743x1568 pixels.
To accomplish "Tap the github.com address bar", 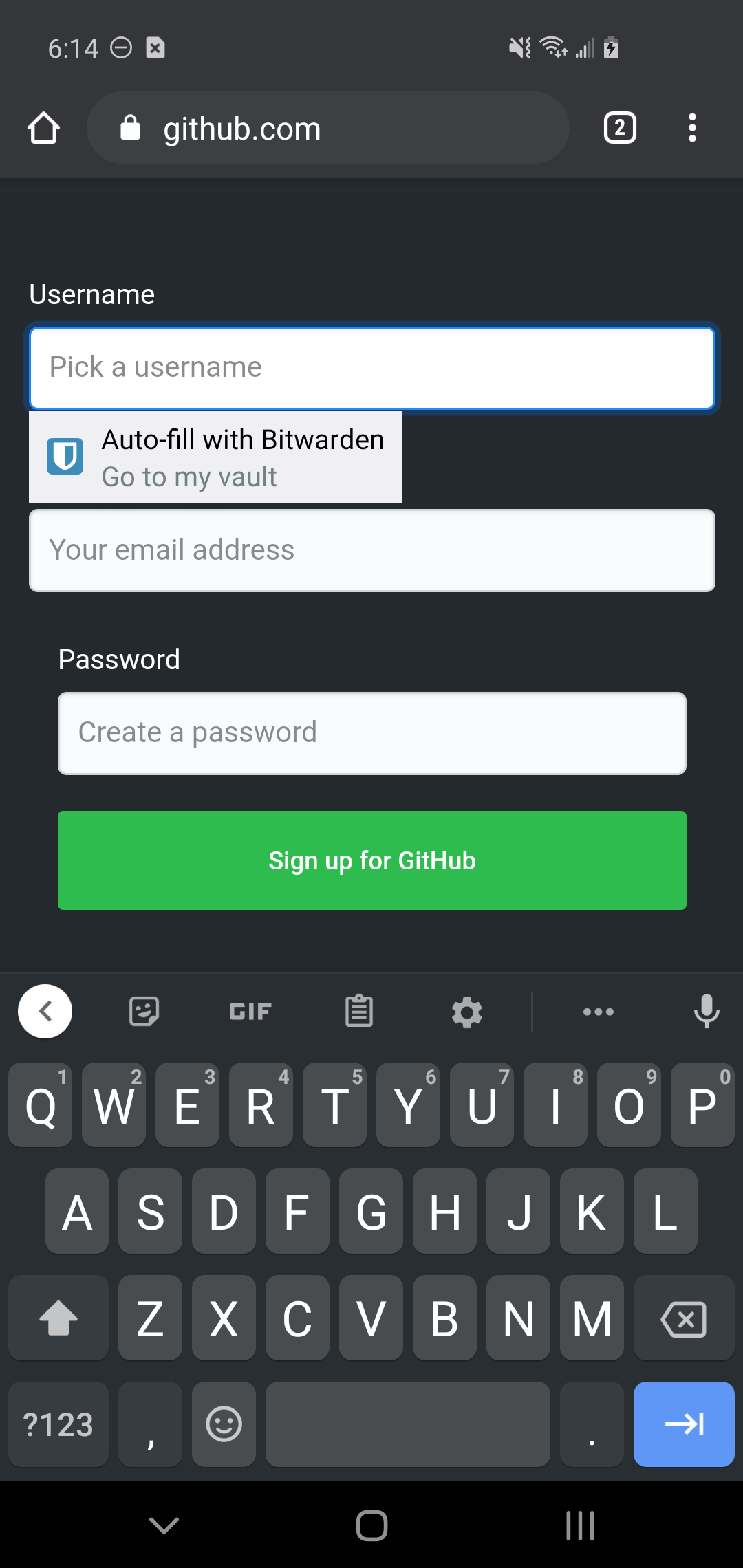I will (327, 128).
